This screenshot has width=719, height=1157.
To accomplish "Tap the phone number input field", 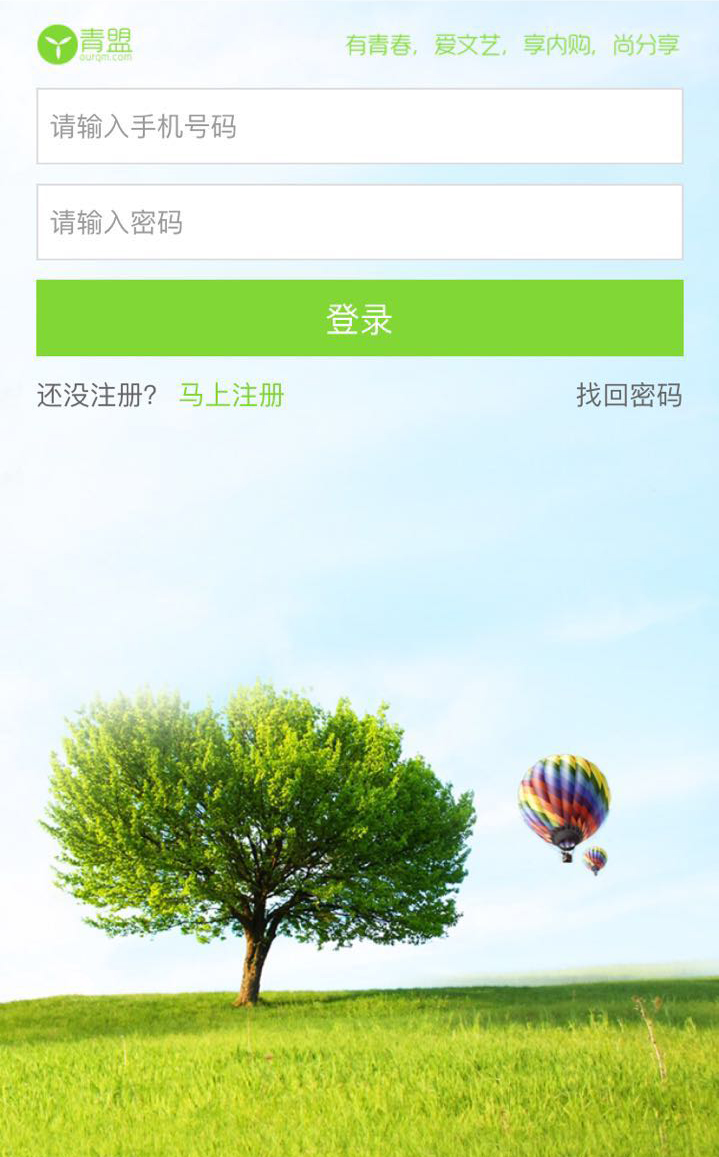I will [360, 126].
